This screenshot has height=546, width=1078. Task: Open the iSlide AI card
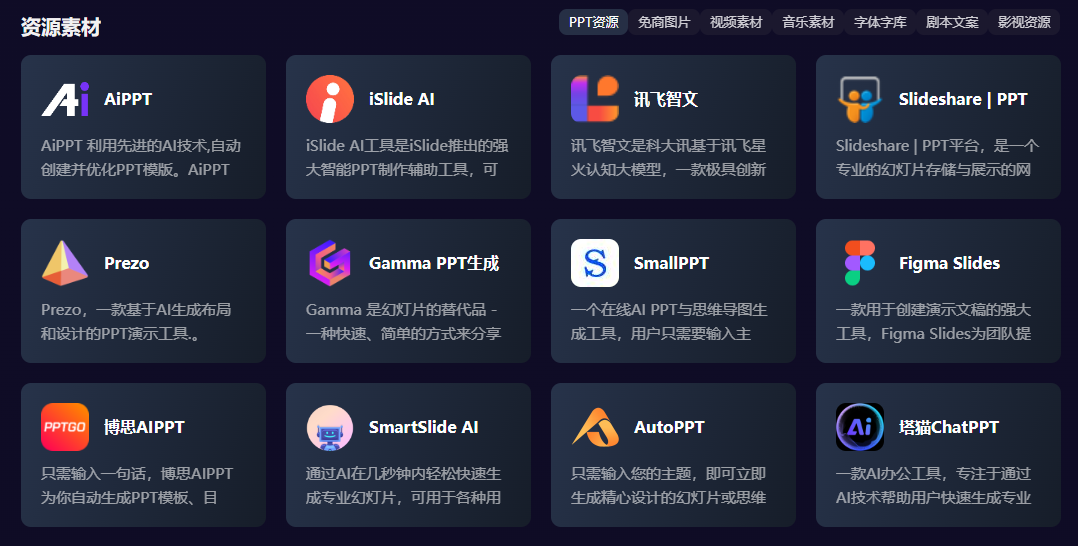point(408,127)
